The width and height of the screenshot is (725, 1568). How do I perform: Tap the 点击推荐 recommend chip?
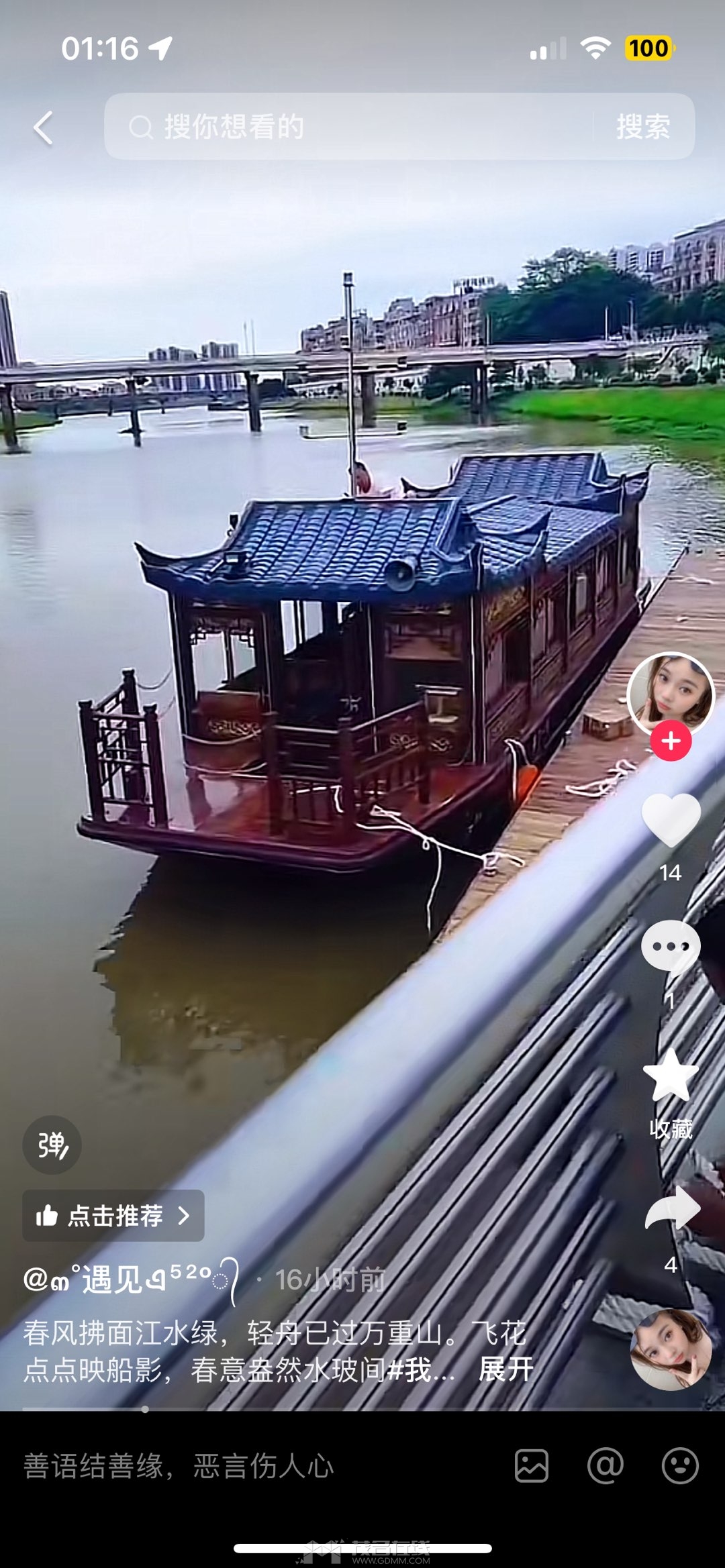[x=113, y=1215]
